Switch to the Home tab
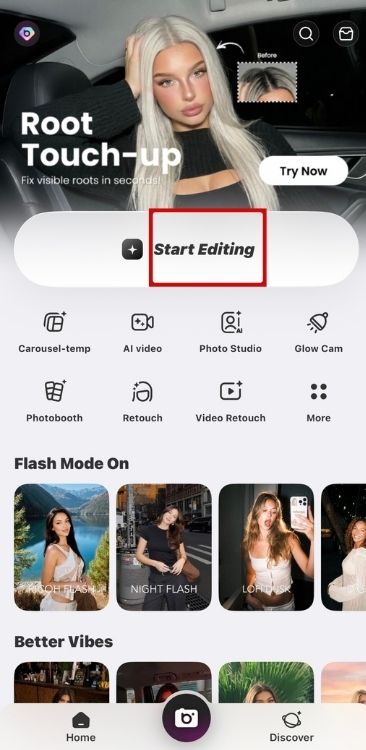366x750 pixels. pos(81,728)
